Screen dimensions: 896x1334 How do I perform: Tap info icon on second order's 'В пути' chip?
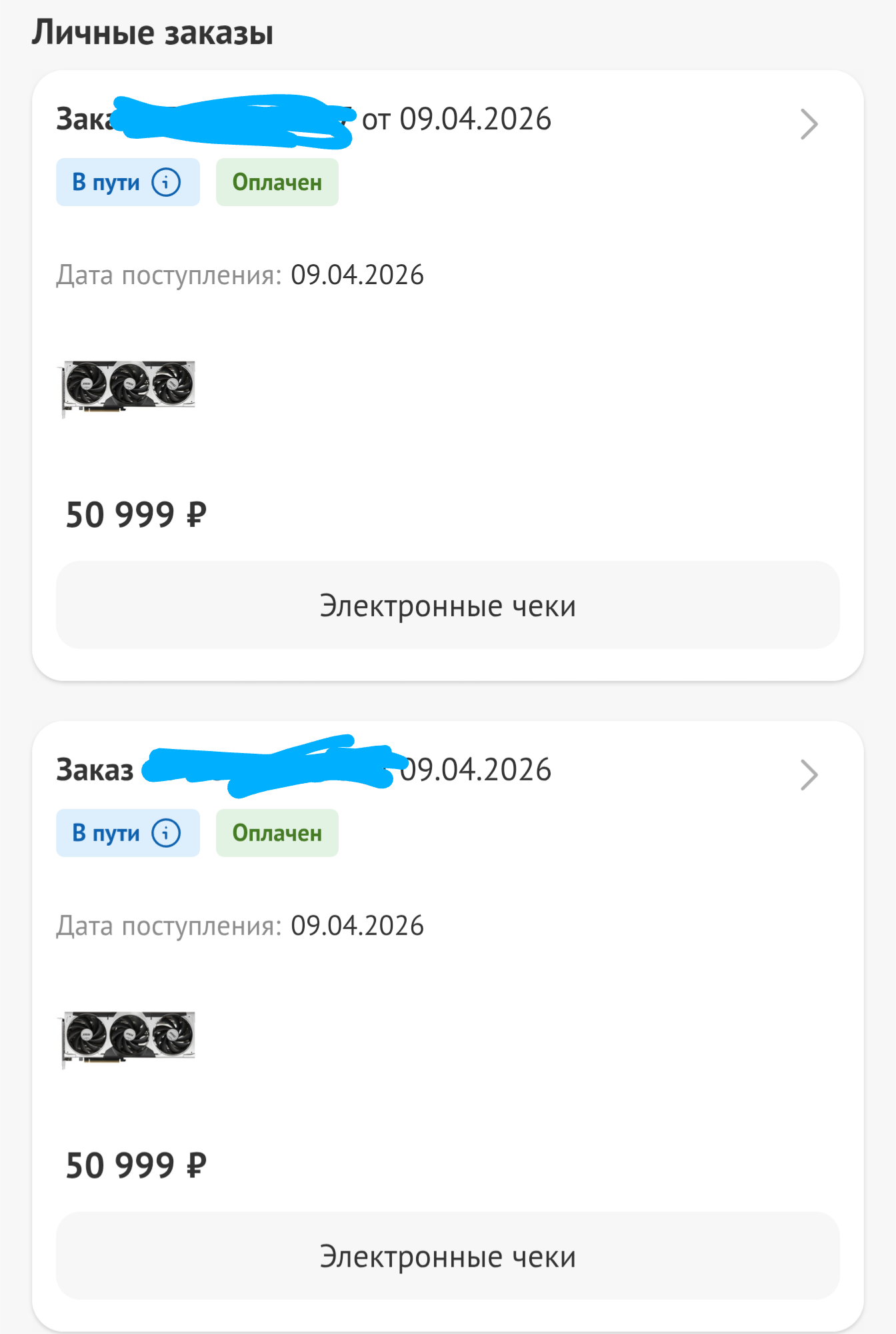tap(166, 833)
